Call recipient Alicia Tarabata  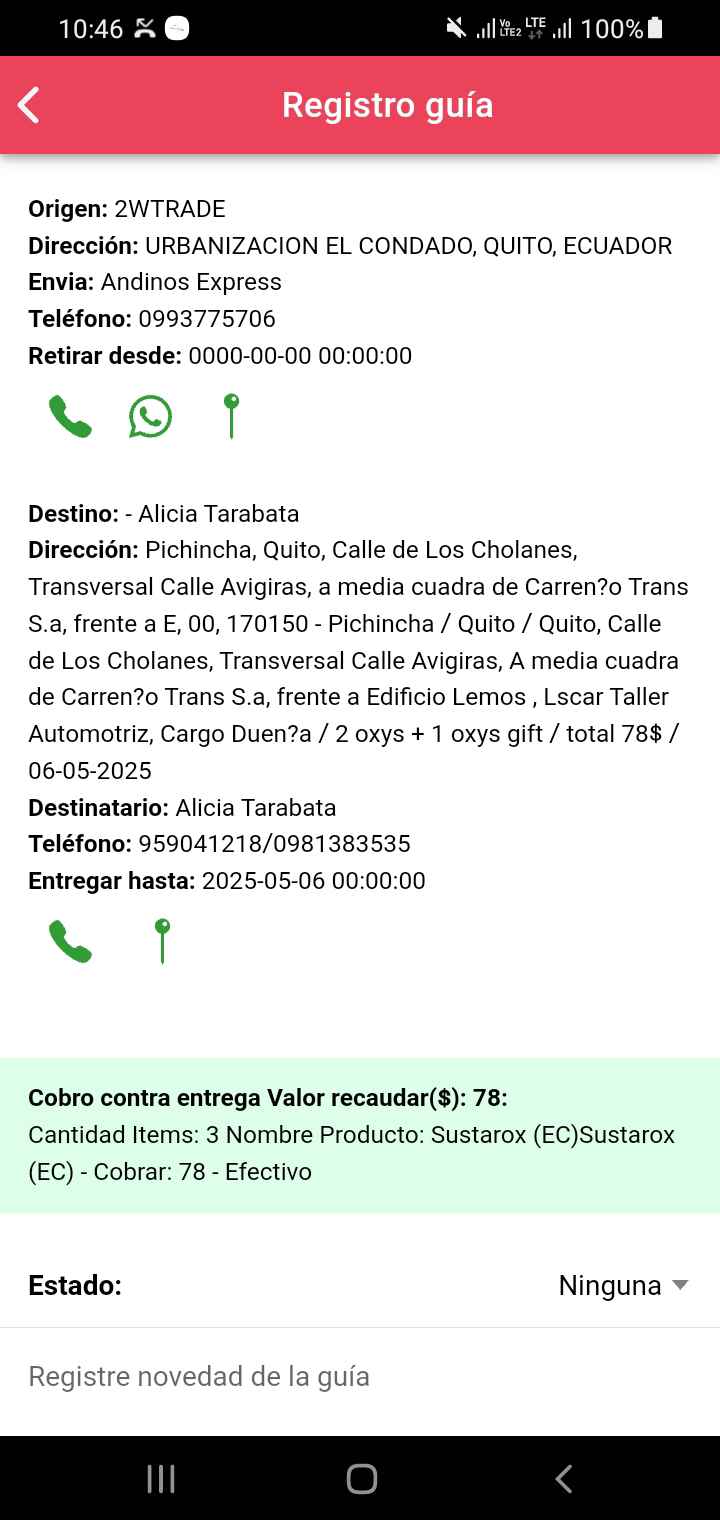coord(70,941)
